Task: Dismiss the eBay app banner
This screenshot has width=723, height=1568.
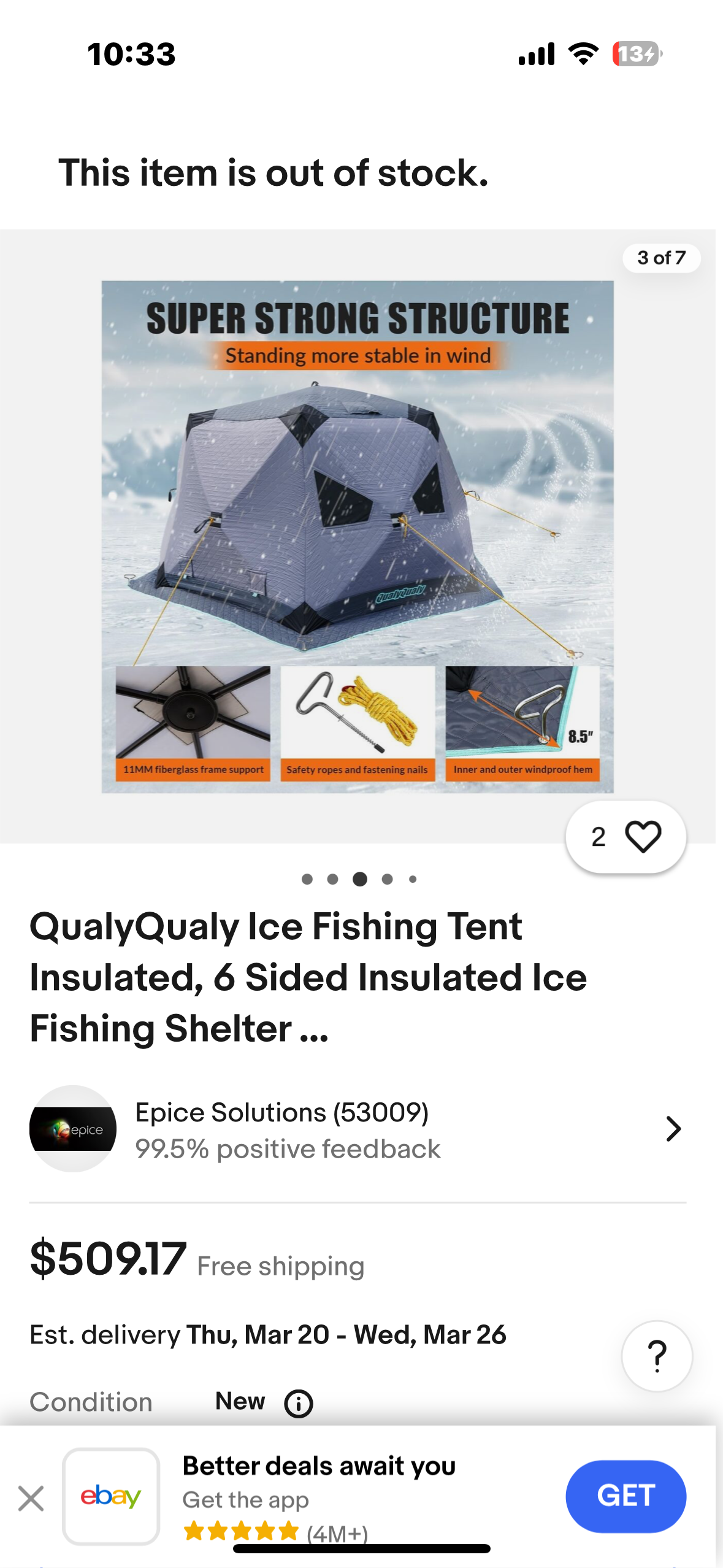Action: tap(31, 1499)
